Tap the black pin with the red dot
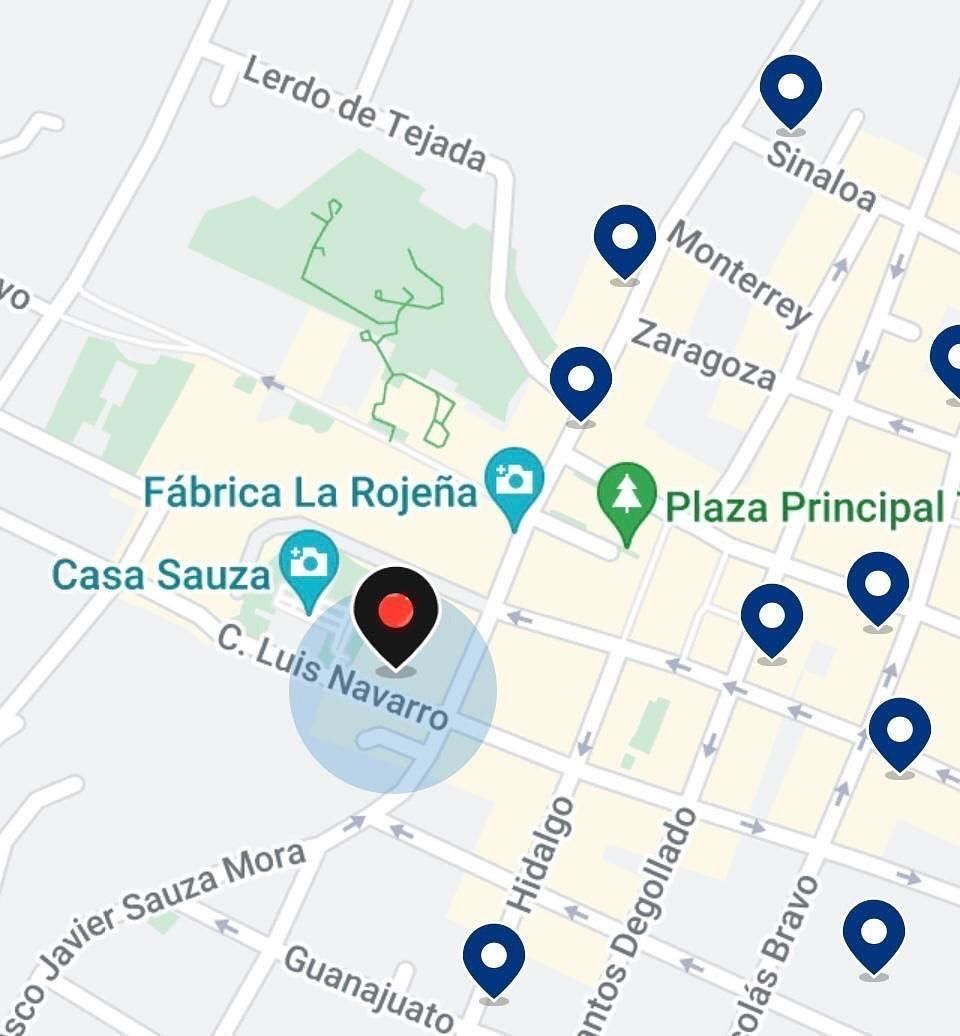The image size is (960, 1036). pos(397,611)
